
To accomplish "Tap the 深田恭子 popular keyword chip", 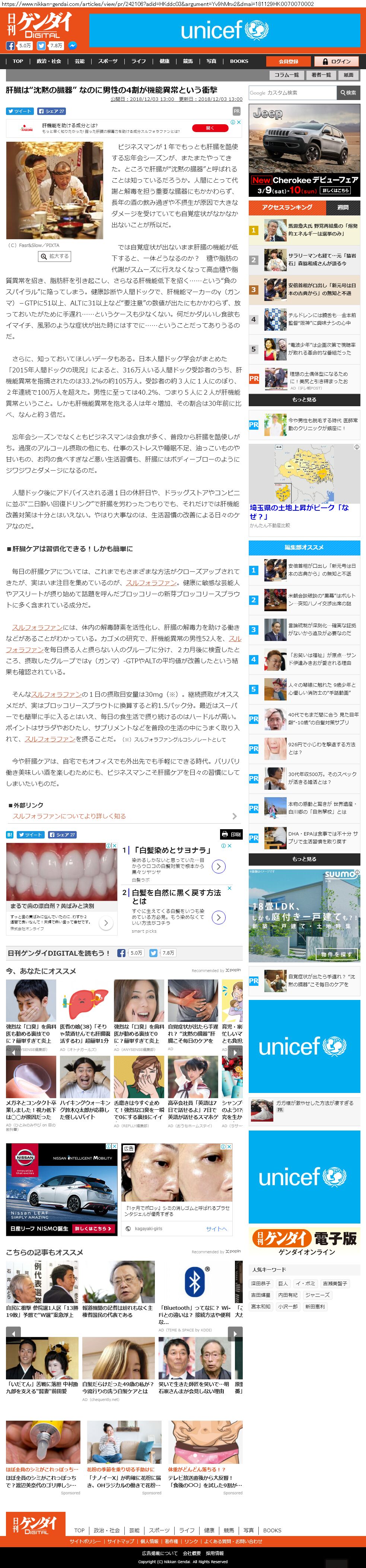I will [x=261, y=1283].
